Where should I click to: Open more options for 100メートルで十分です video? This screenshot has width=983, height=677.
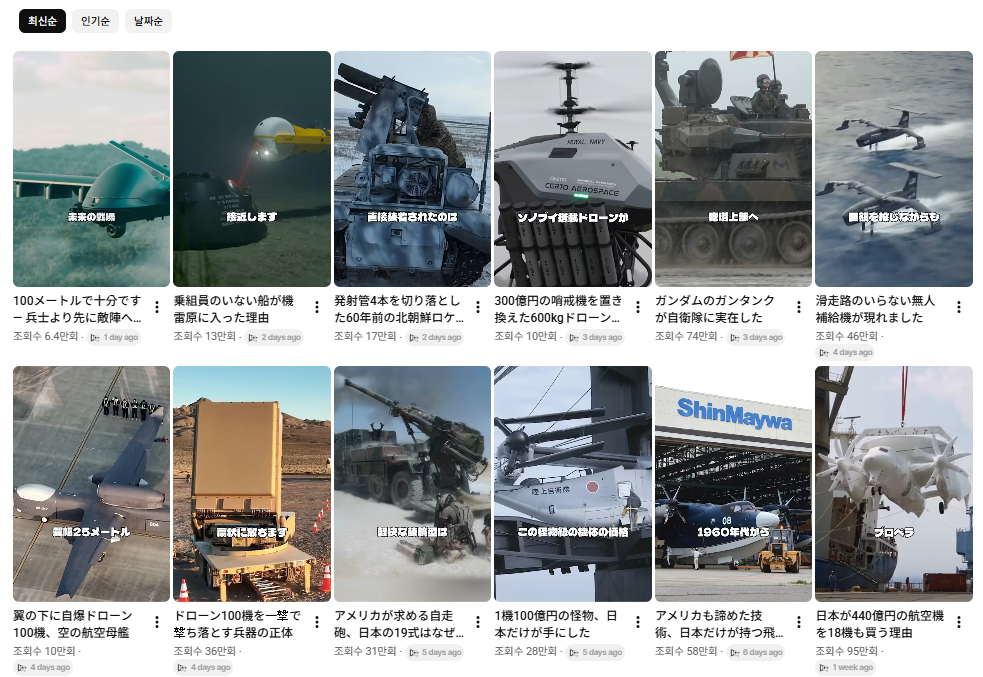[157, 307]
